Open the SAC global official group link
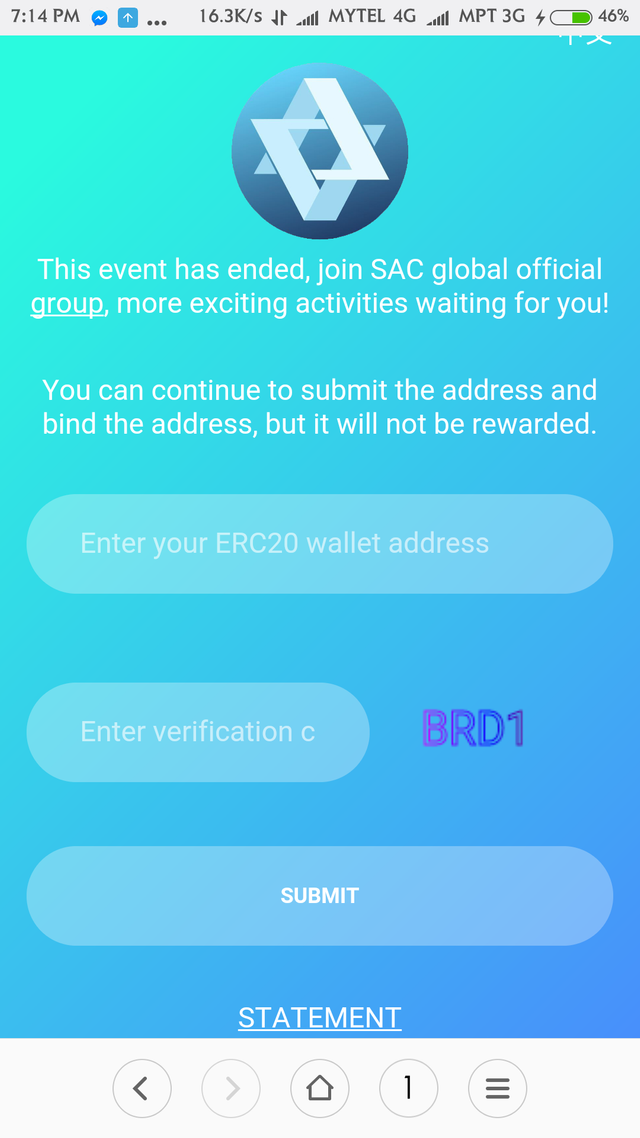The width and height of the screenshot is (640, 1138). pyautogui.click(x=67, y=304)
